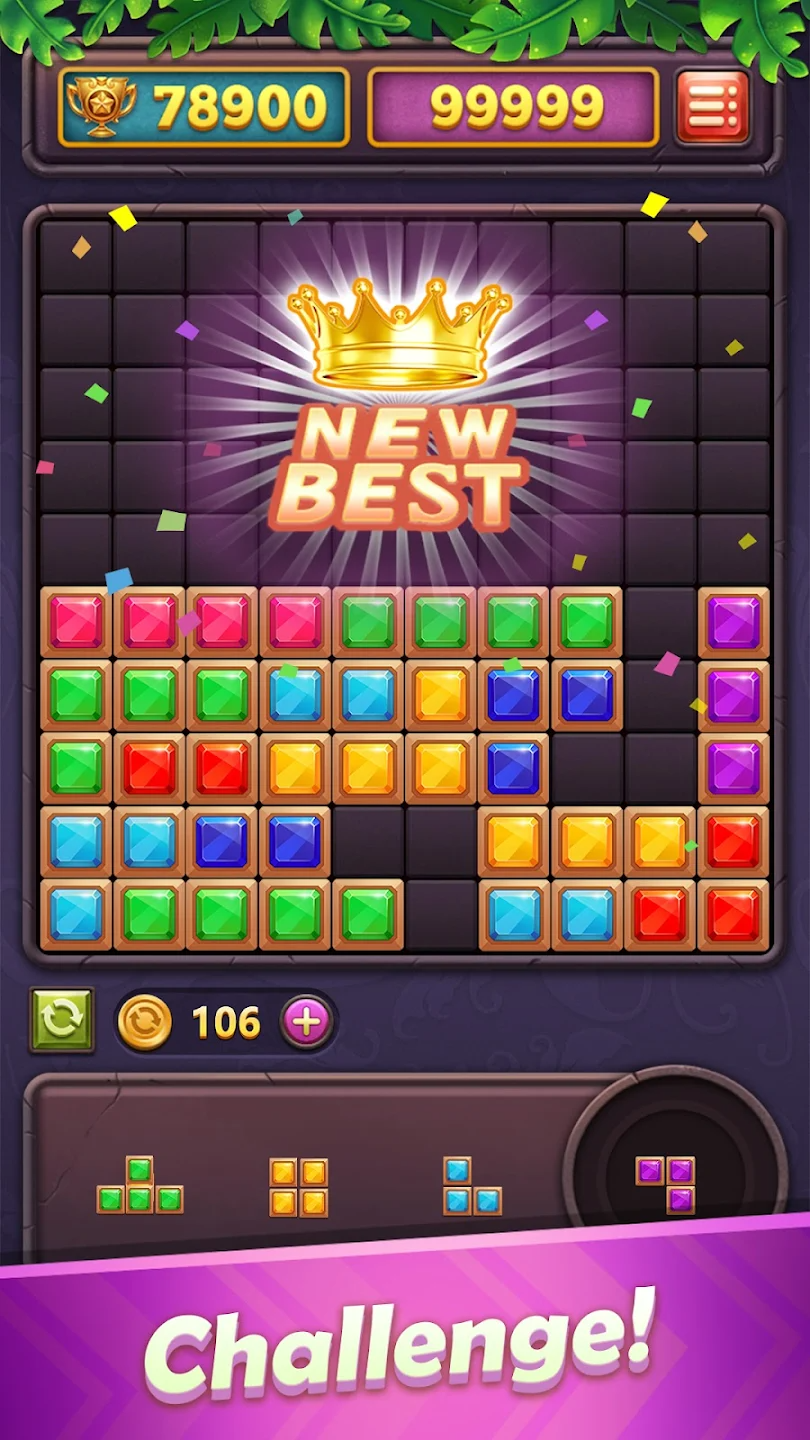Open the red menu button
This screenshot has width=810, height=1440.
pos(713,106)
